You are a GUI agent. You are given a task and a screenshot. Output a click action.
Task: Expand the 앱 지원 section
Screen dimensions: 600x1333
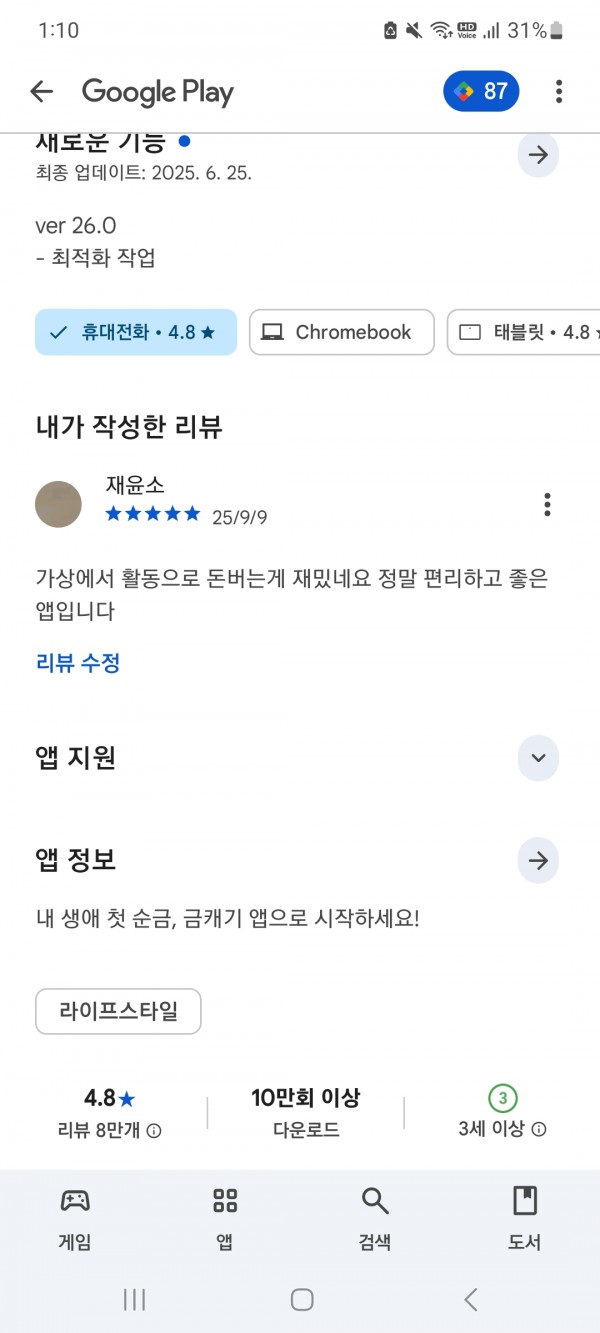538,757
